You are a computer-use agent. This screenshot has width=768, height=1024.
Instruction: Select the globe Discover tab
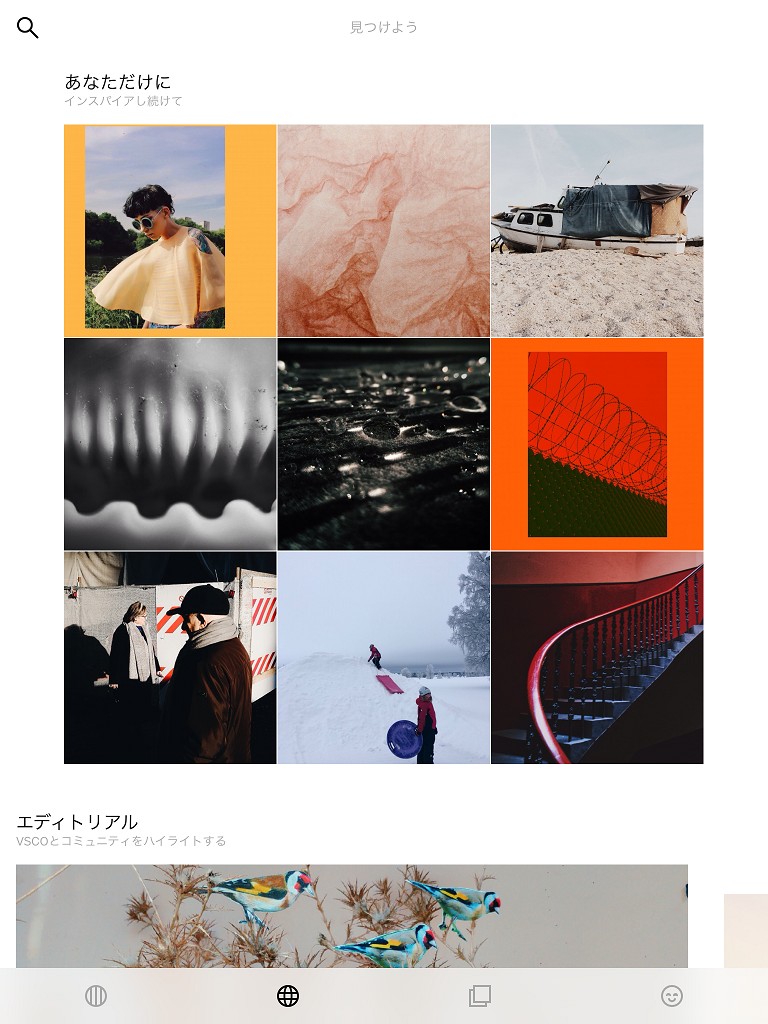[288, 995]
